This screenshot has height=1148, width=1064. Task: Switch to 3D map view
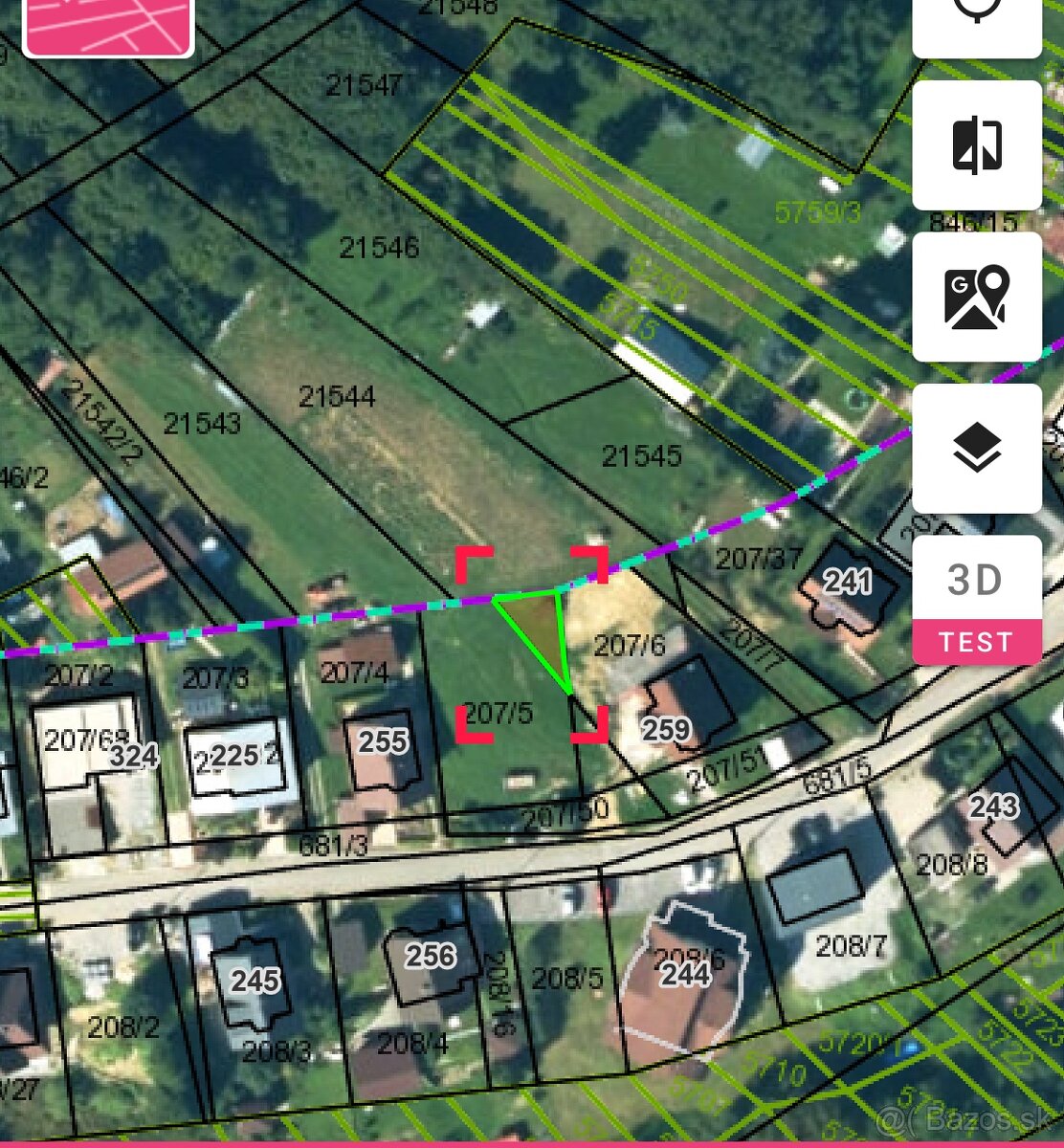coord(977,581)
